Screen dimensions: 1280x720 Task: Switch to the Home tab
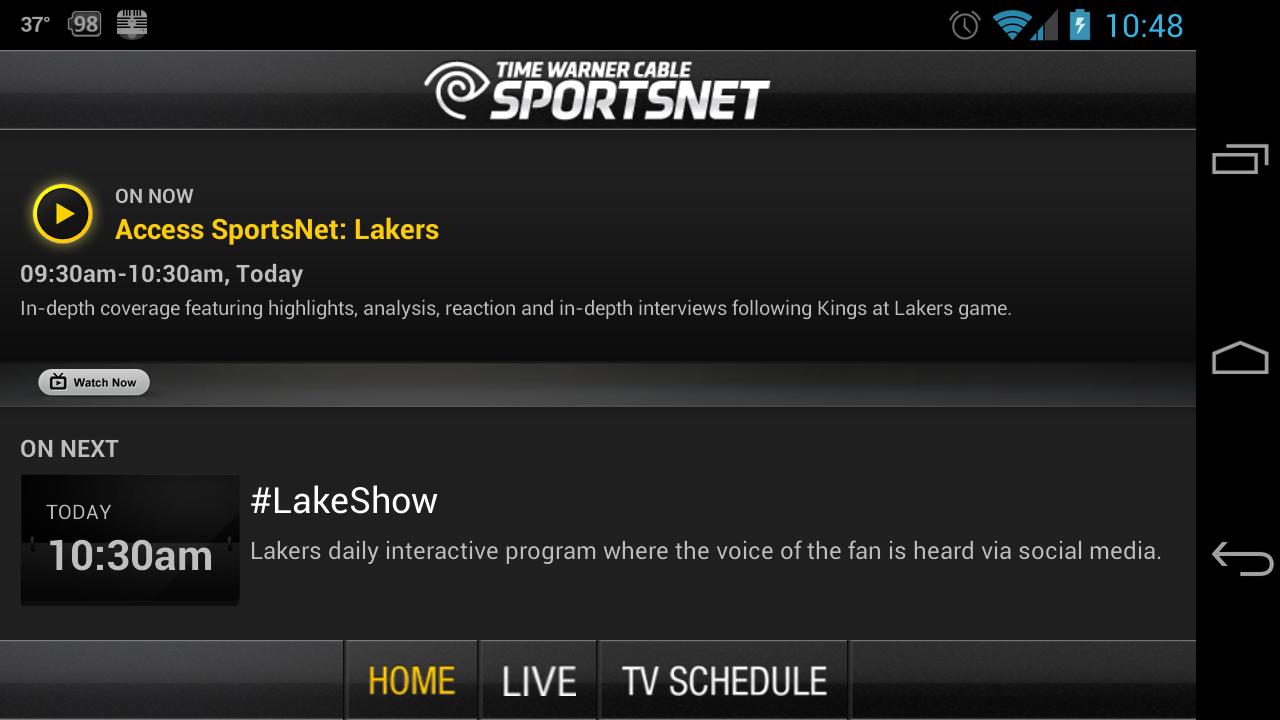click(411, 681)
